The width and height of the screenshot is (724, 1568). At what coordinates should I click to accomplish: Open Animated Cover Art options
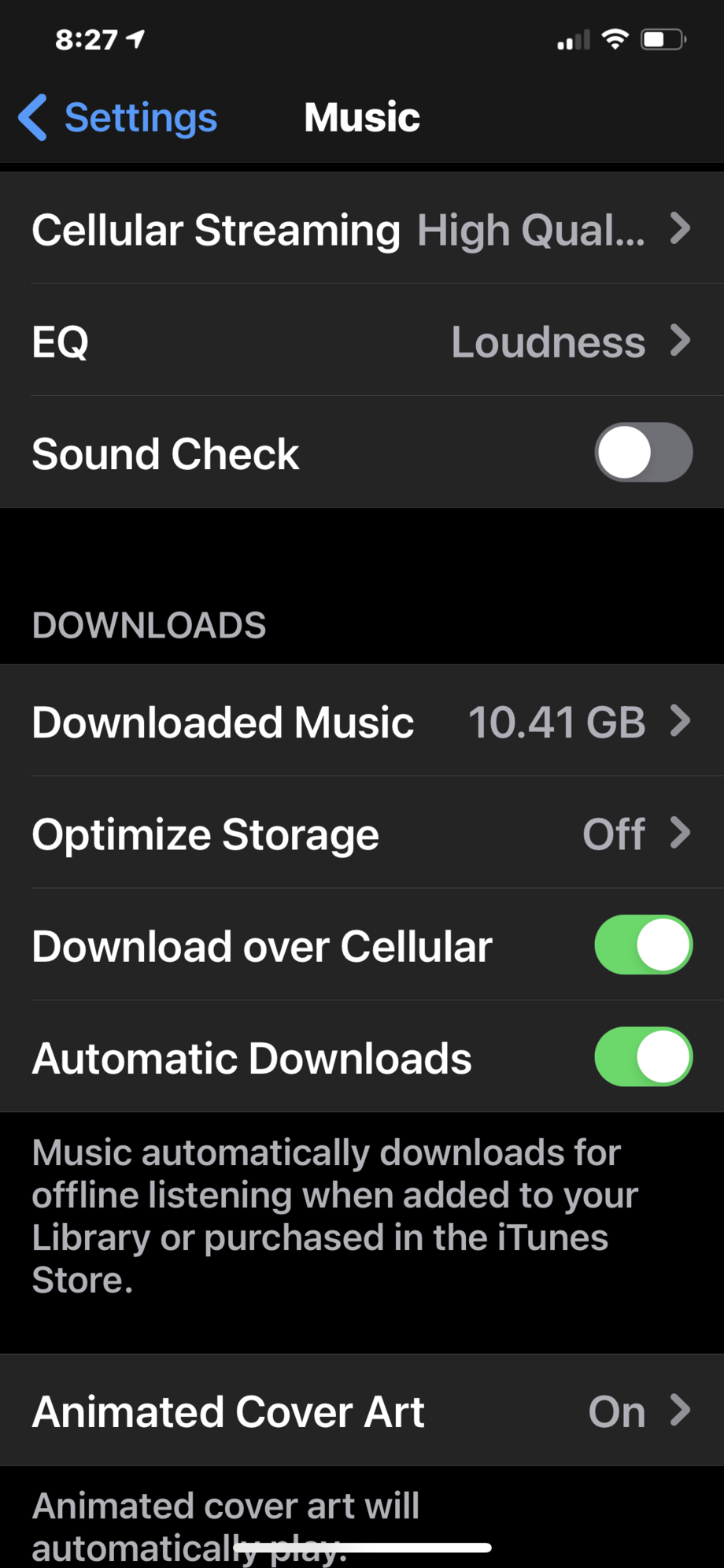[x=362, y=1411]
